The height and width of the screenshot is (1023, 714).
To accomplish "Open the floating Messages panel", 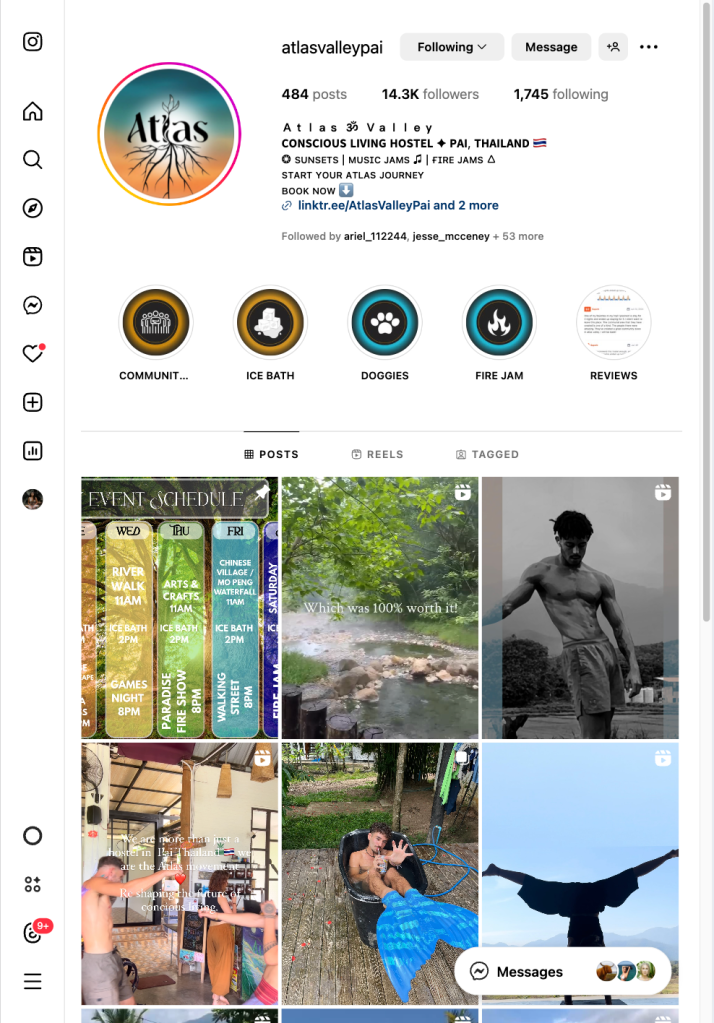I will [x=530, y=971].
